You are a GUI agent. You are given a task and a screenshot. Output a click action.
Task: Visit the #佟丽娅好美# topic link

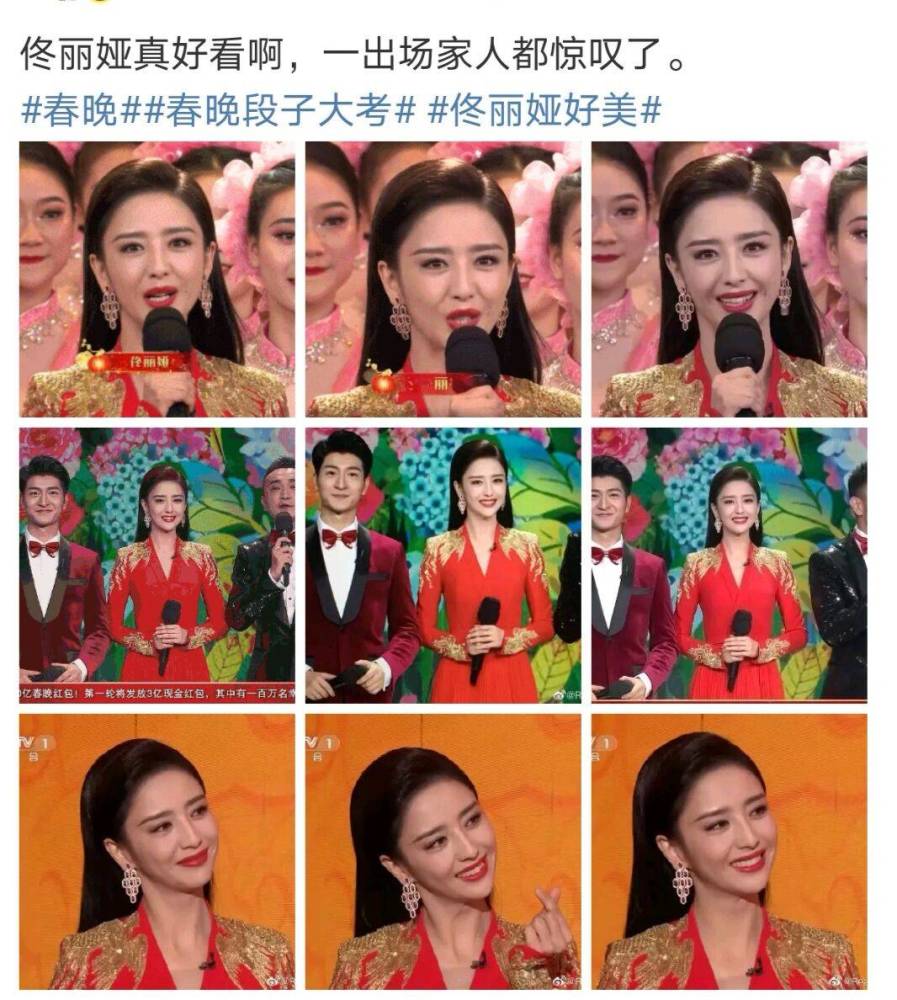(x=544, y=110)
